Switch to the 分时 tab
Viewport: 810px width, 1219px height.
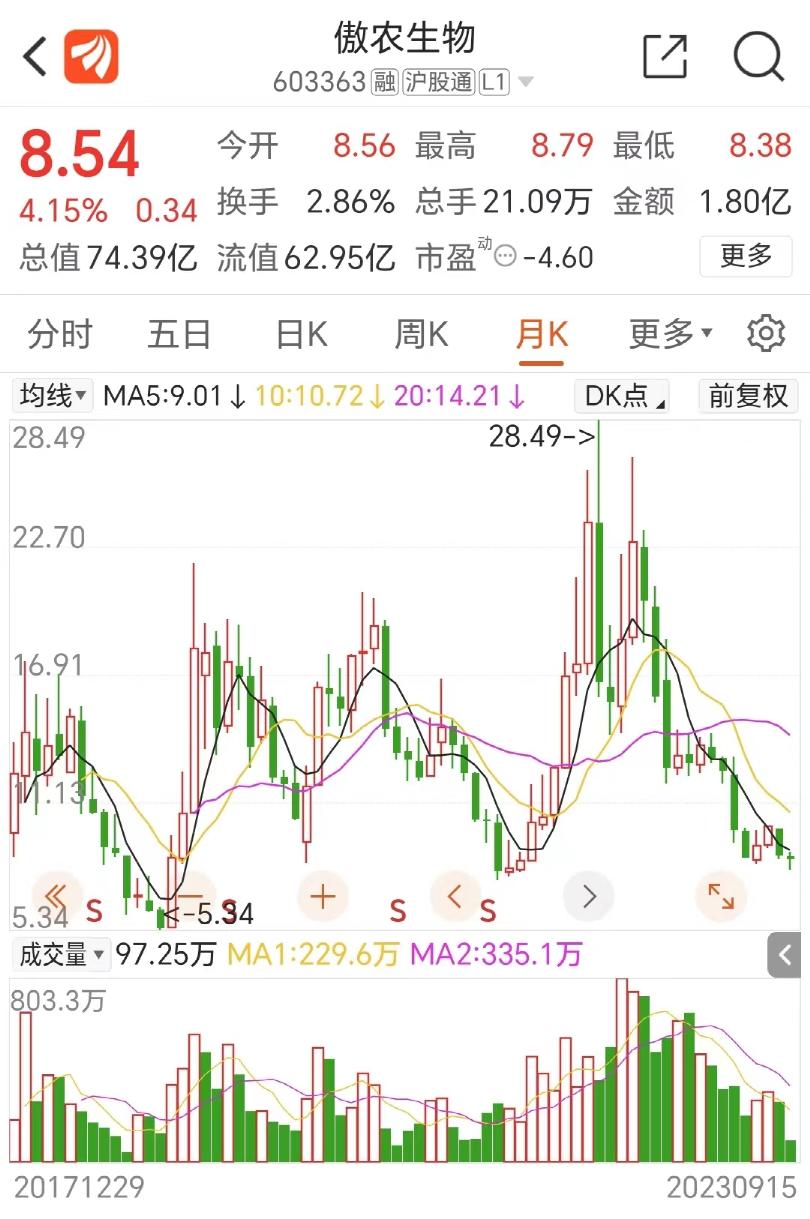pyautogui.click(x=60, y=334)
